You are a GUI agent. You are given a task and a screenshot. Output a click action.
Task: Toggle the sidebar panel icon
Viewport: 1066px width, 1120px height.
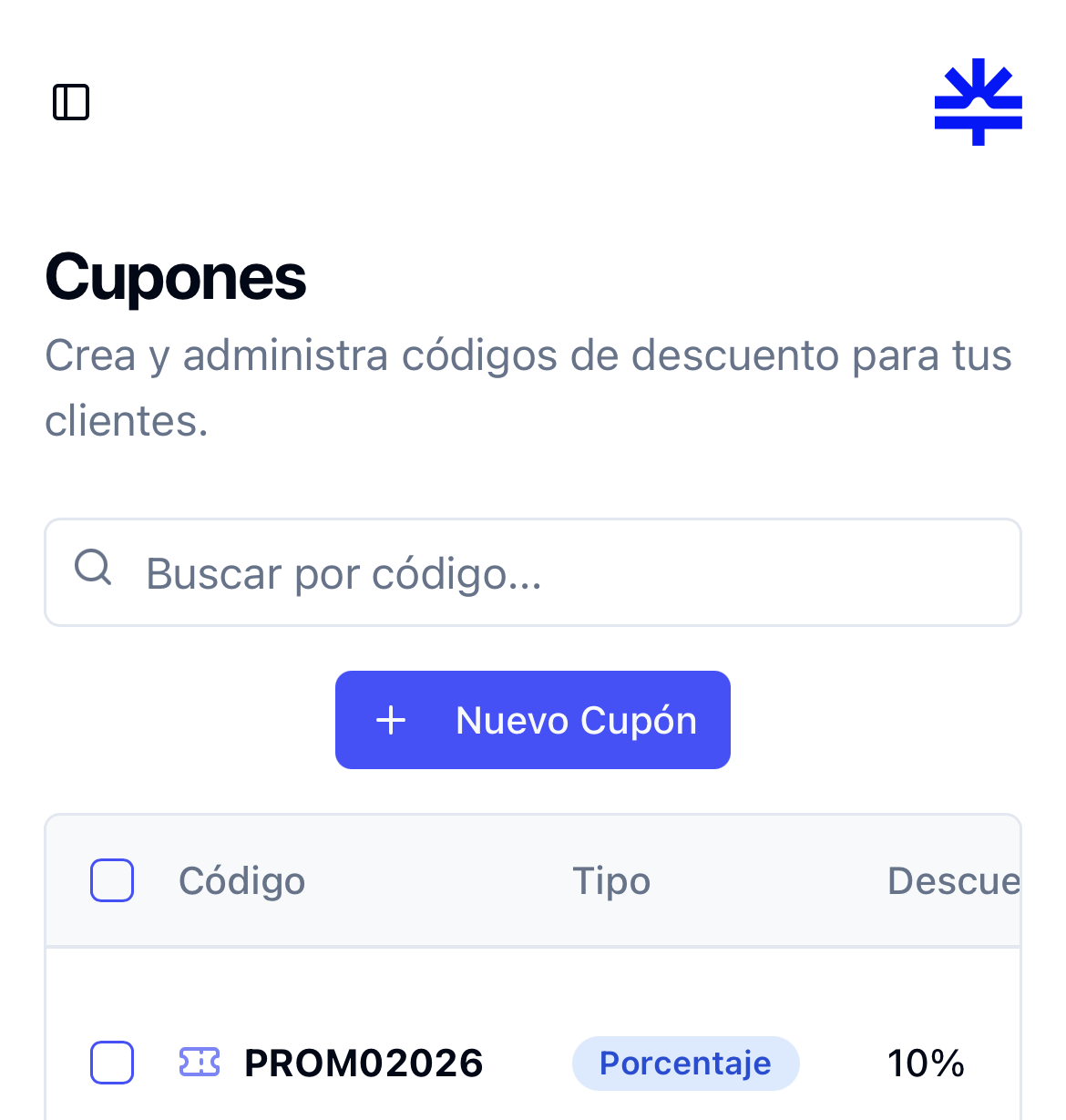(71, 102)
